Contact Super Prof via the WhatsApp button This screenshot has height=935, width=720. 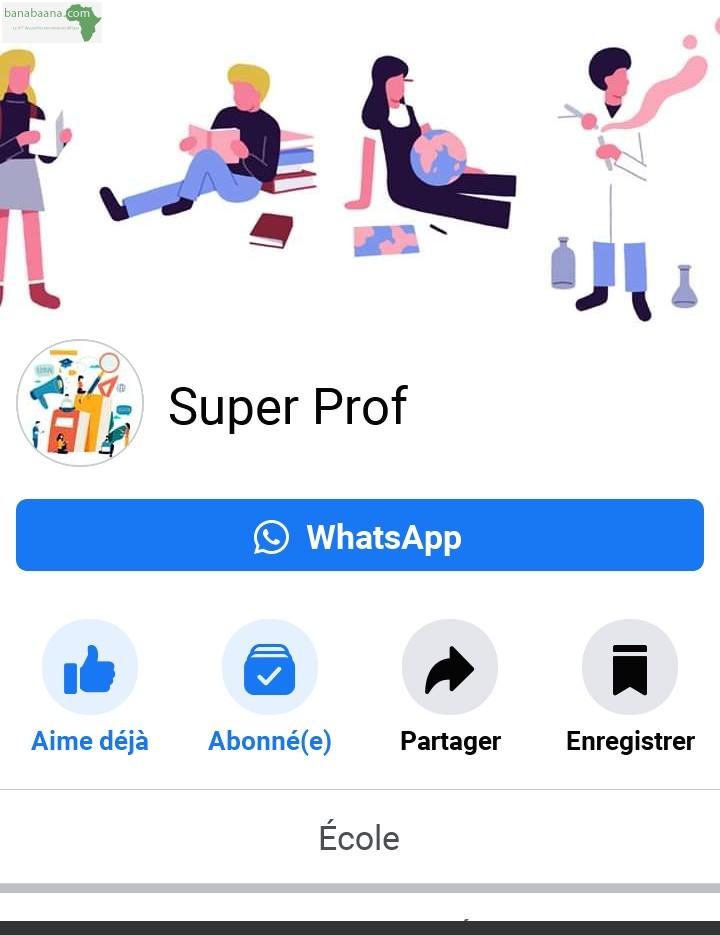(360, 536)
